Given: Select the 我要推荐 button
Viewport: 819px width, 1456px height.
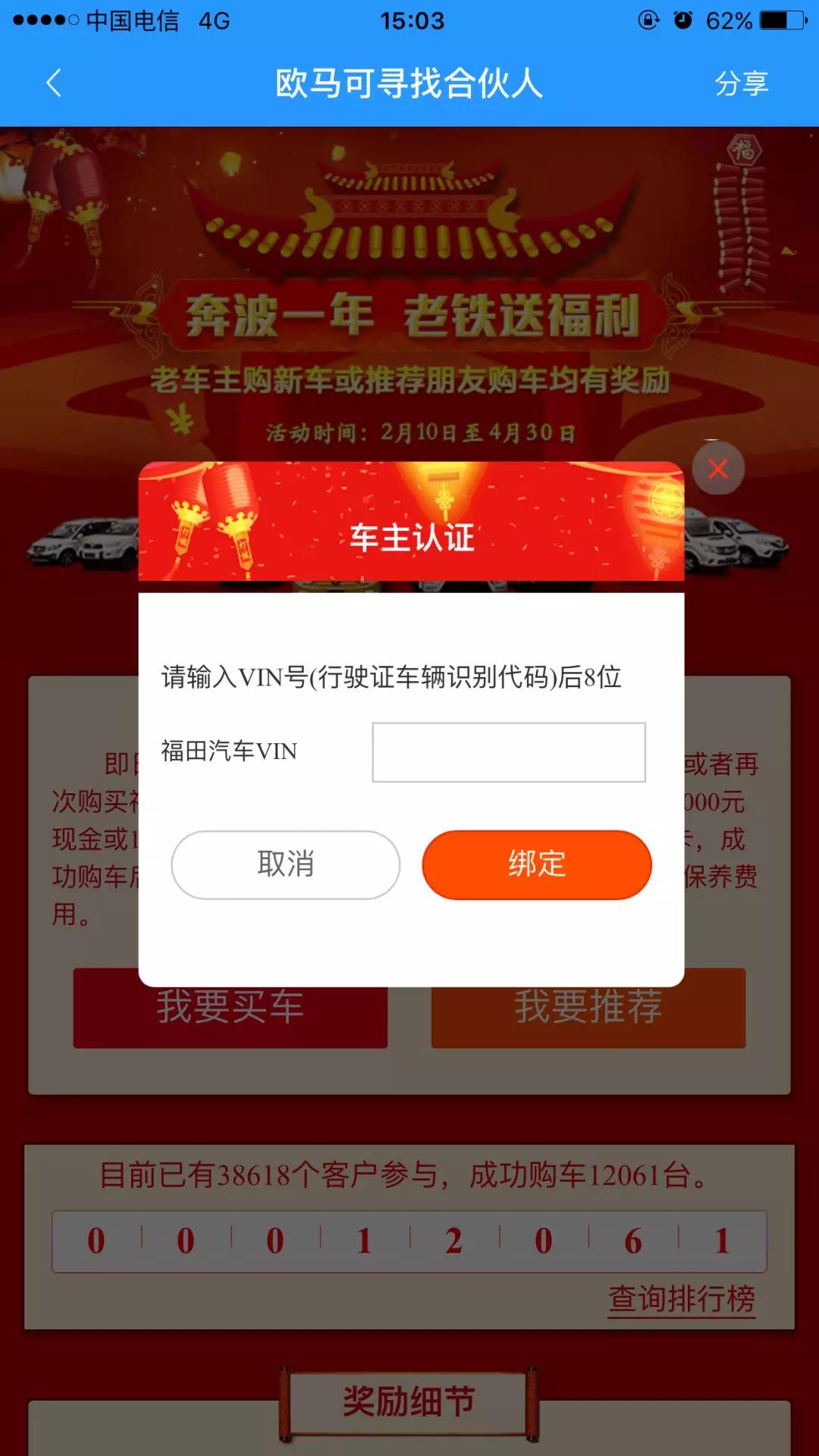Looking at the screenshot, I should click(588, 1018).
